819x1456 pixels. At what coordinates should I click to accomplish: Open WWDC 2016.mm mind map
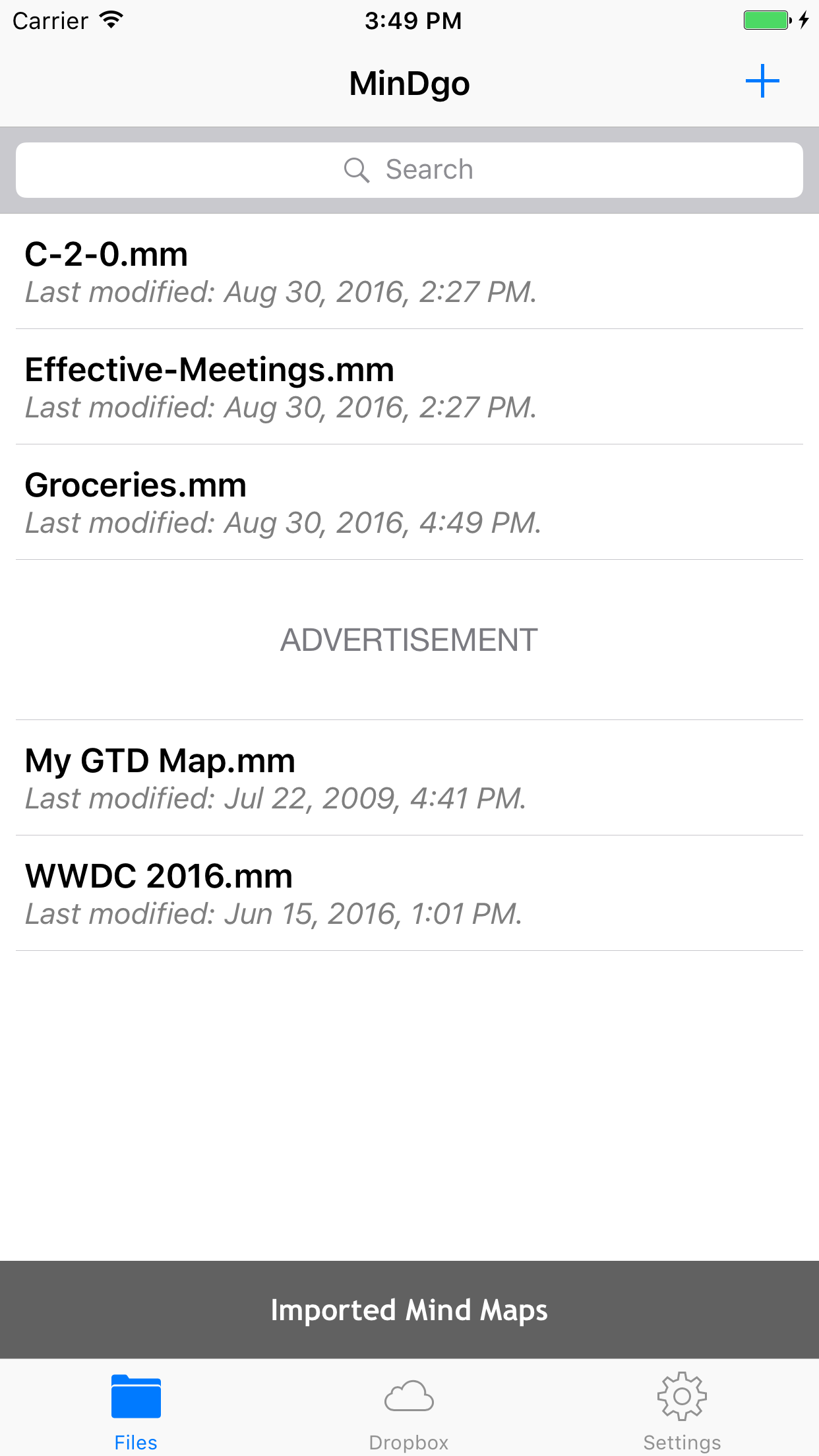coord(409,894)
